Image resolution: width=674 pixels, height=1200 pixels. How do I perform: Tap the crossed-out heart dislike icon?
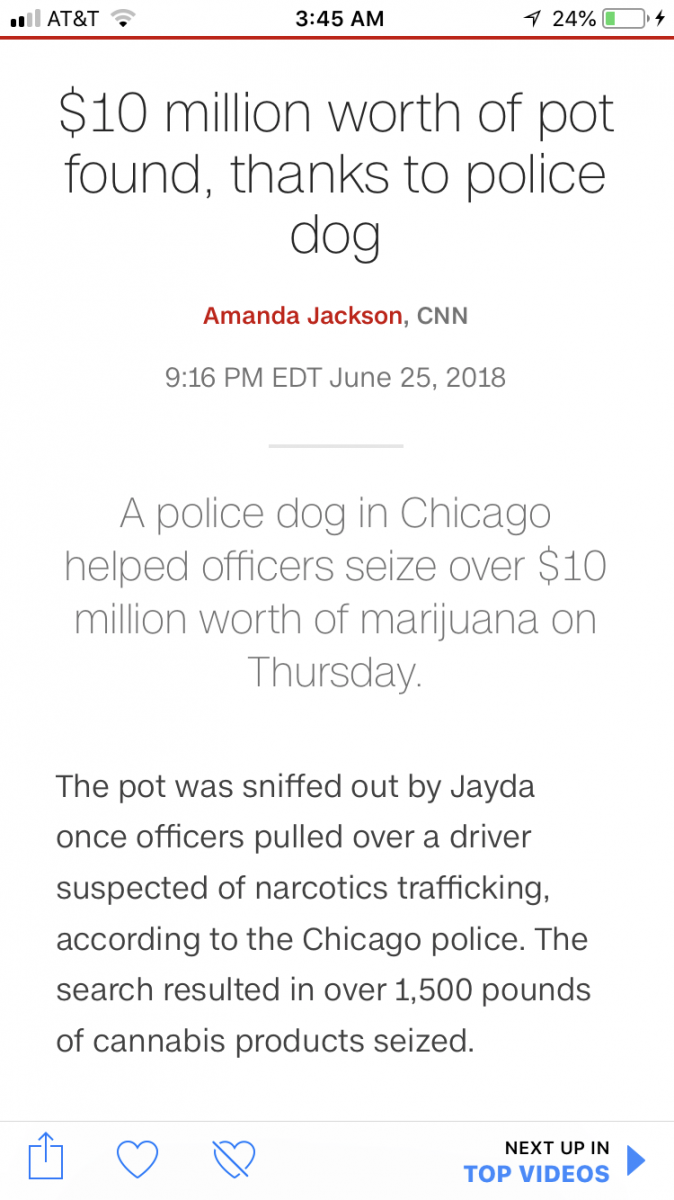[234, 1160]
